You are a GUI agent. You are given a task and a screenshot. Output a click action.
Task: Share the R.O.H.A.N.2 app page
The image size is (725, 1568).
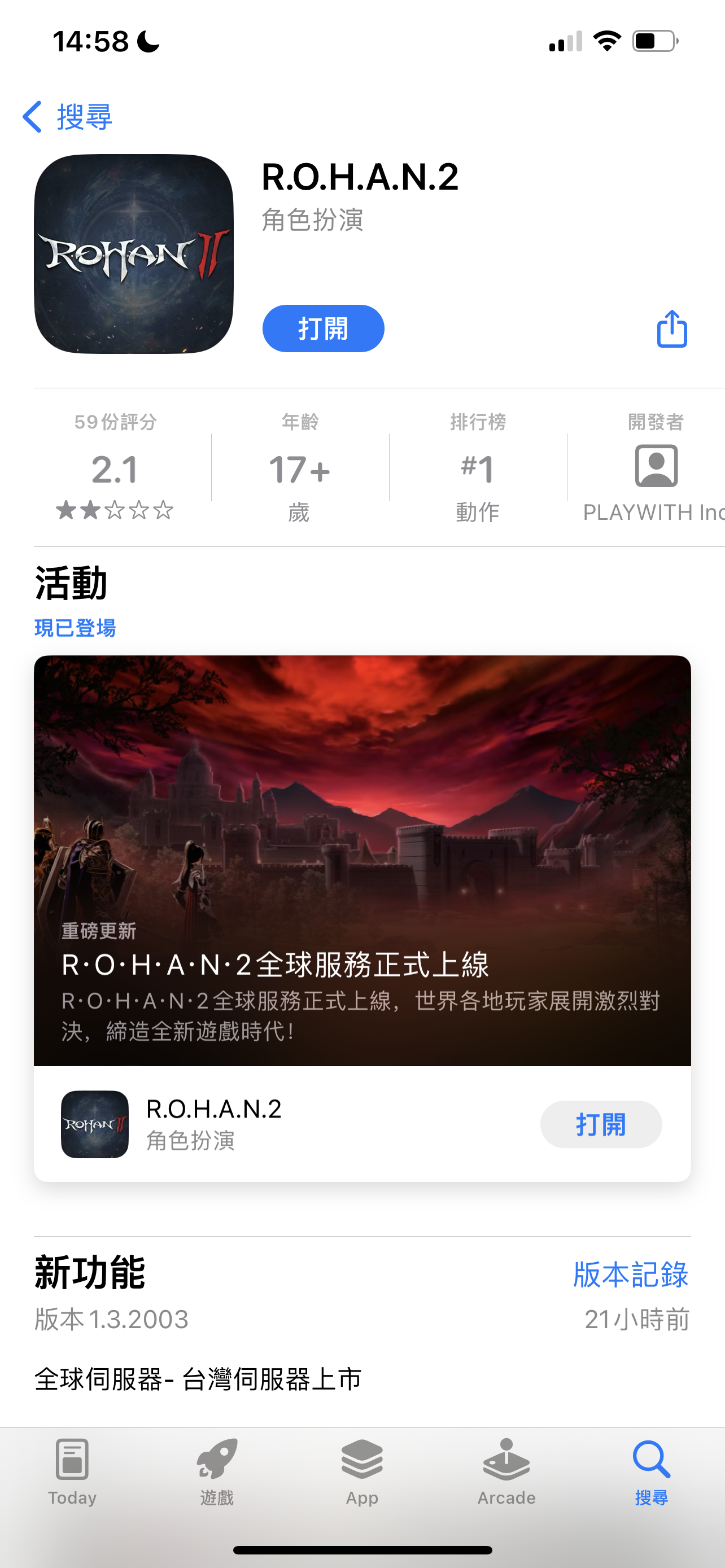click(671, 329)
